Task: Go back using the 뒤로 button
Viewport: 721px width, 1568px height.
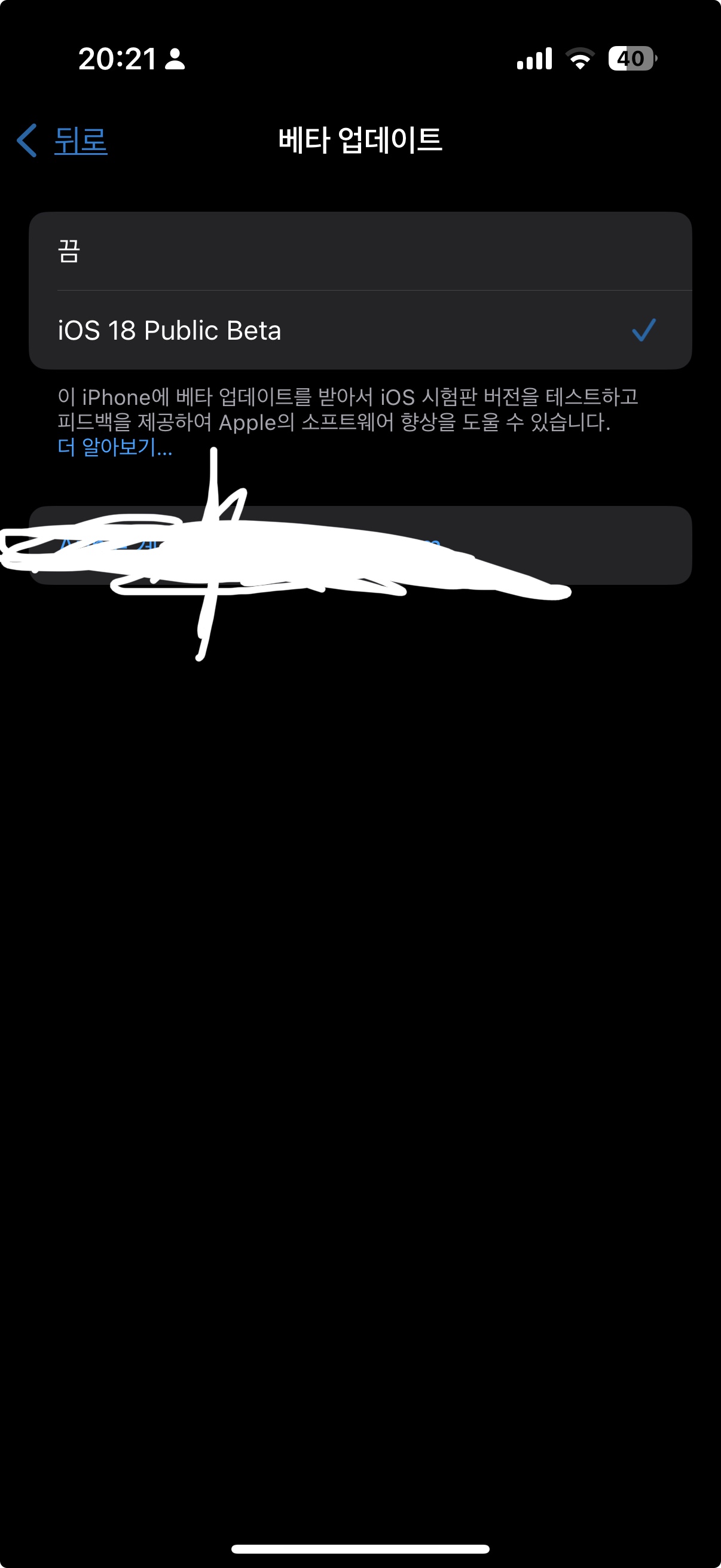Action: tap(63, 141)
